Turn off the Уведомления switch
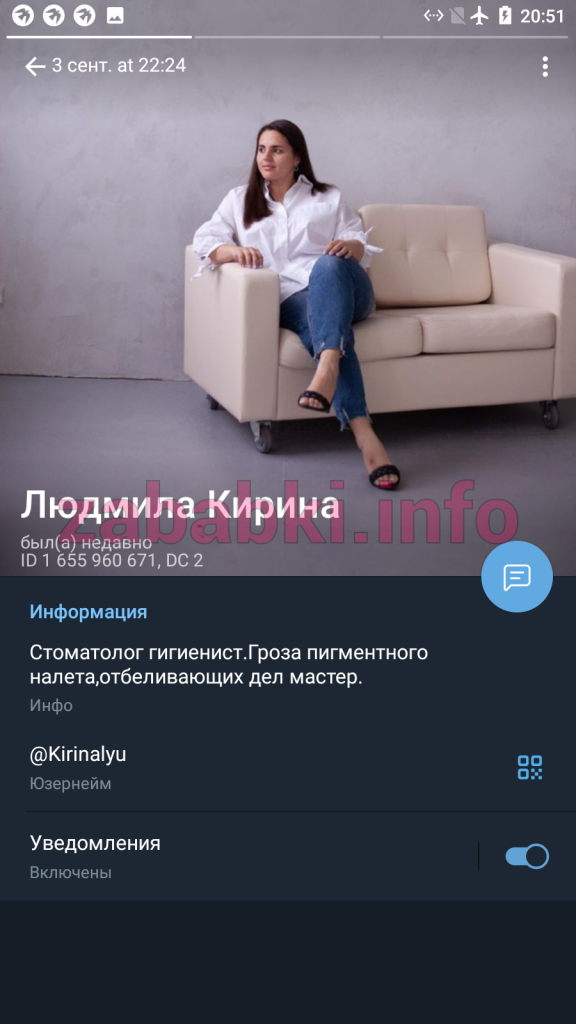 527,856
